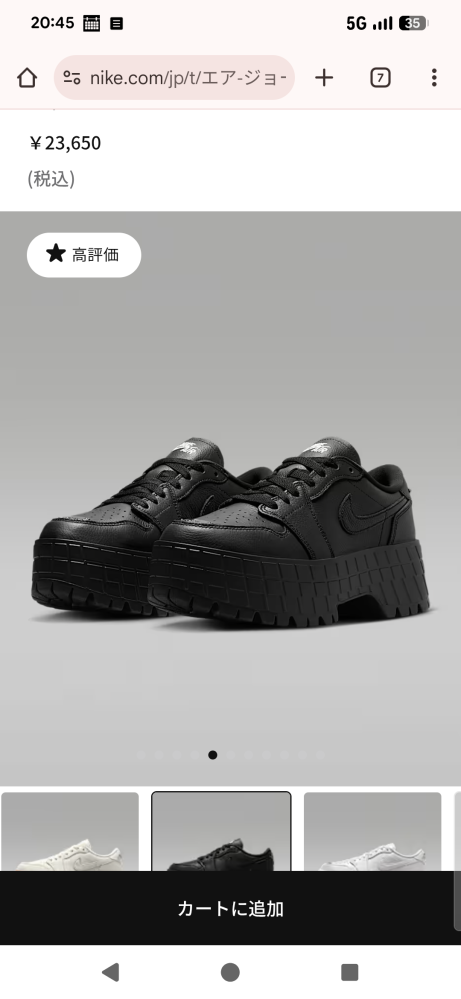Screen dimensions: 461x999
Task: Open a new browser tab
Action: click(324, 78)
